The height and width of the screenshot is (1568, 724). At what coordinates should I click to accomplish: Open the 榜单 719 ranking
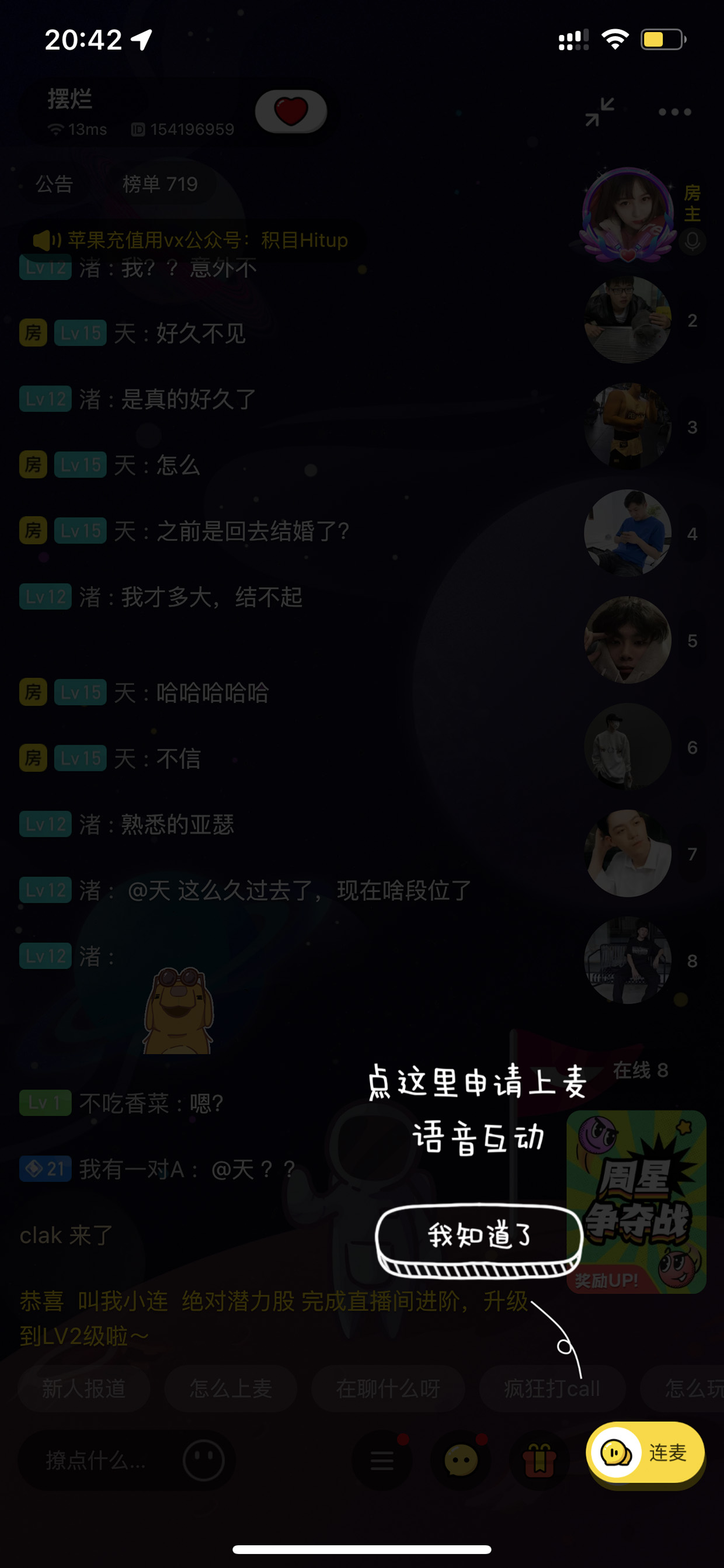coord(160,184)
